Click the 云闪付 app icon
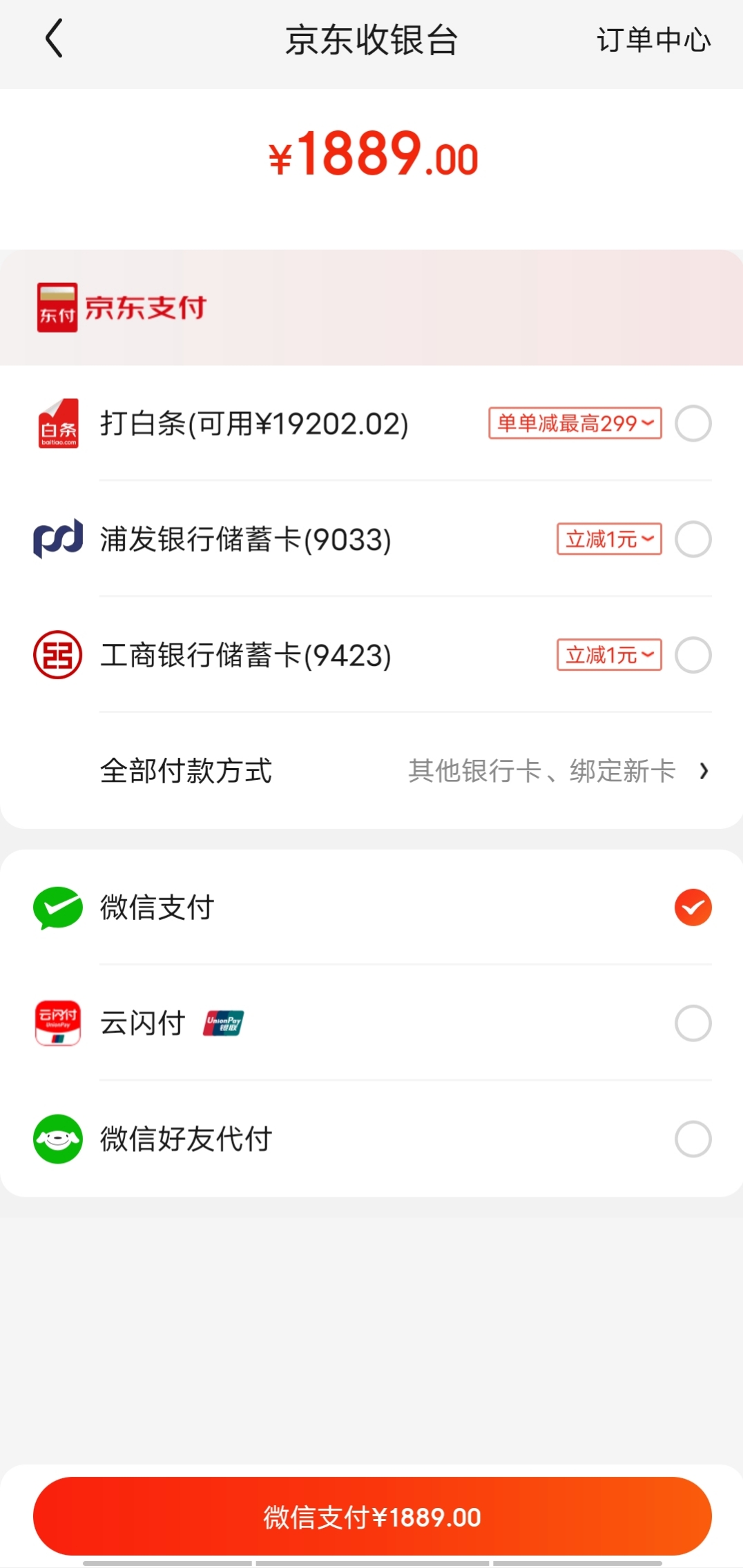The image size is (743, 1568). coord(58,1023)
